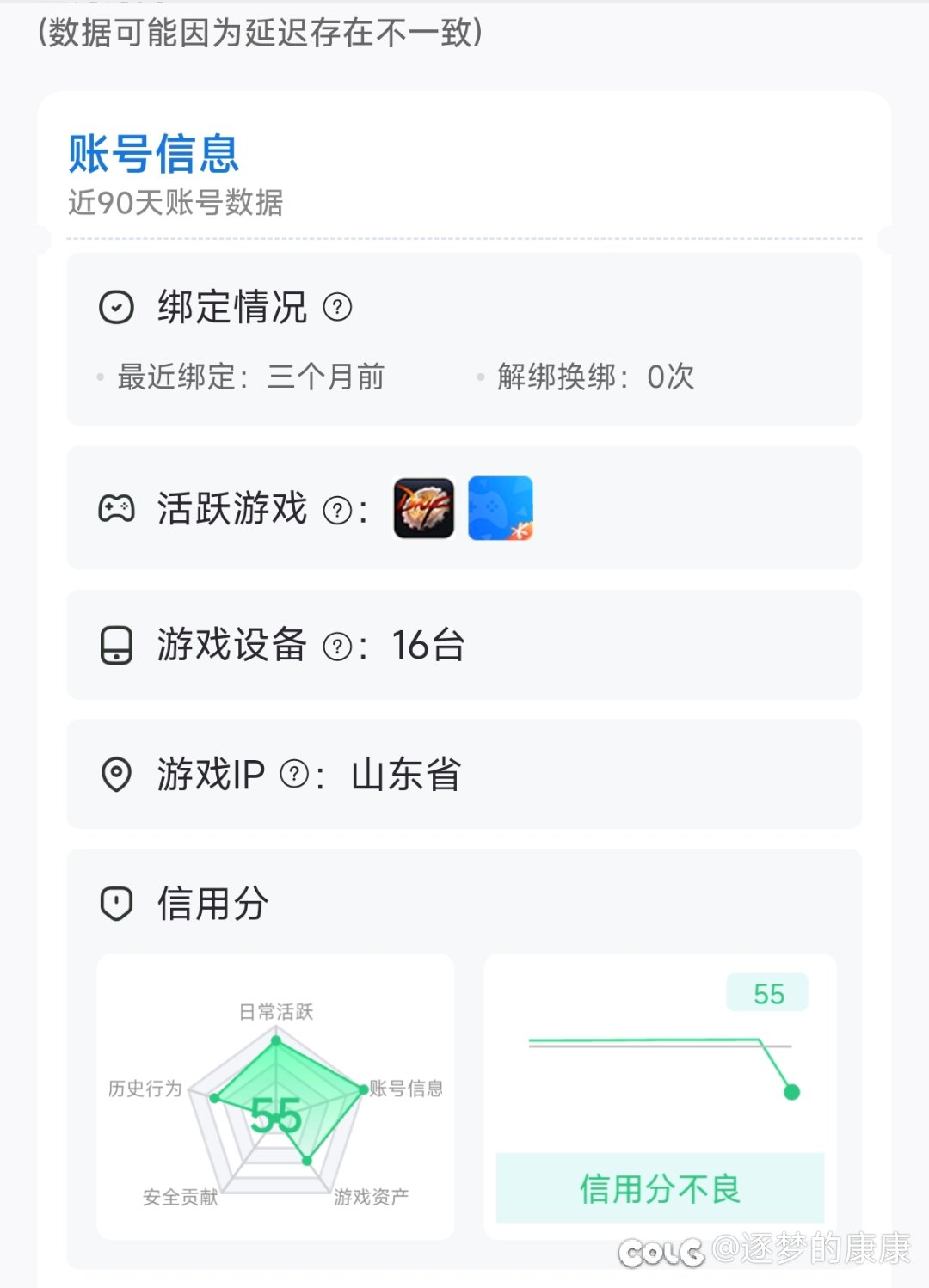Open the help tooltip for 游戏IP
This screenshot has width=929, height=1288.
point(296,774)
